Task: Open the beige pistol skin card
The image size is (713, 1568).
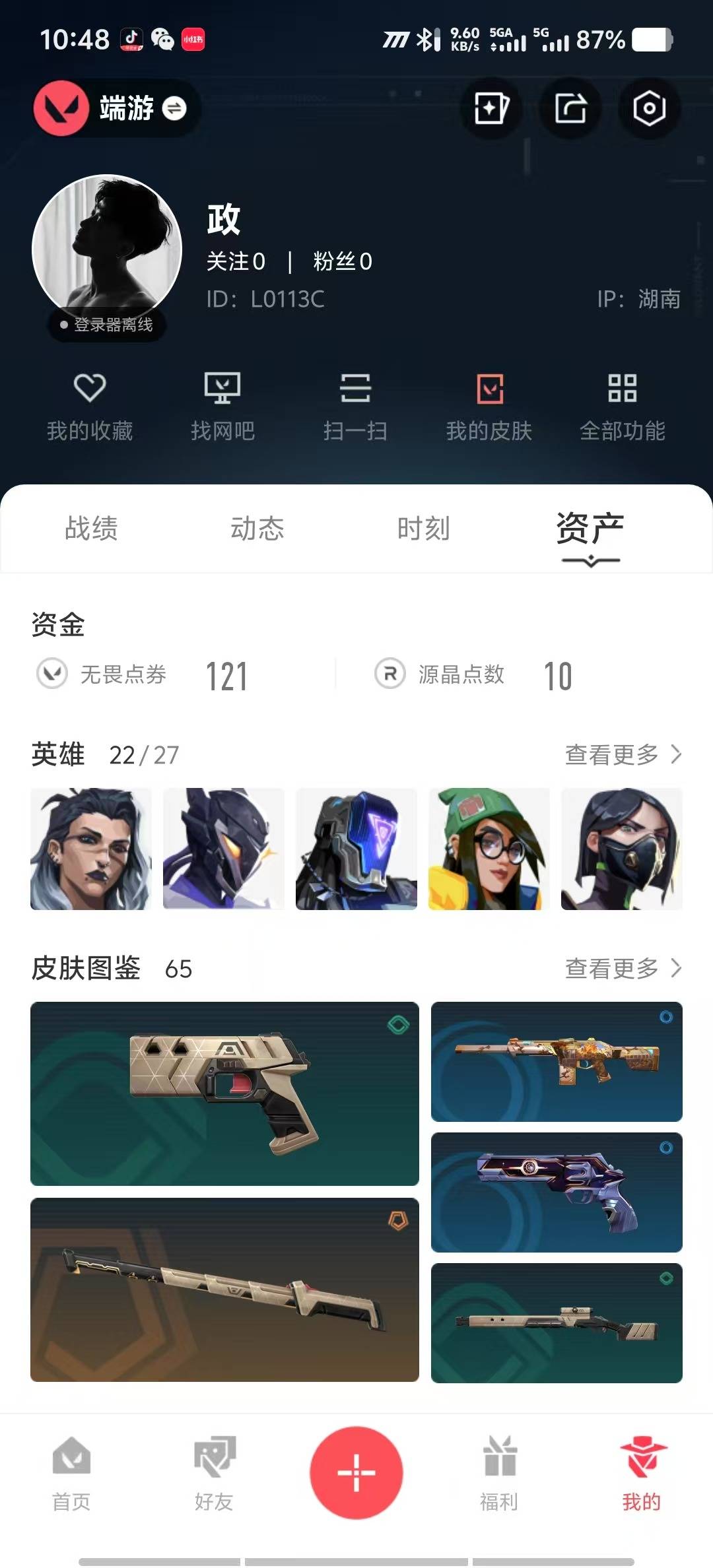Action: coord(224,1094)
